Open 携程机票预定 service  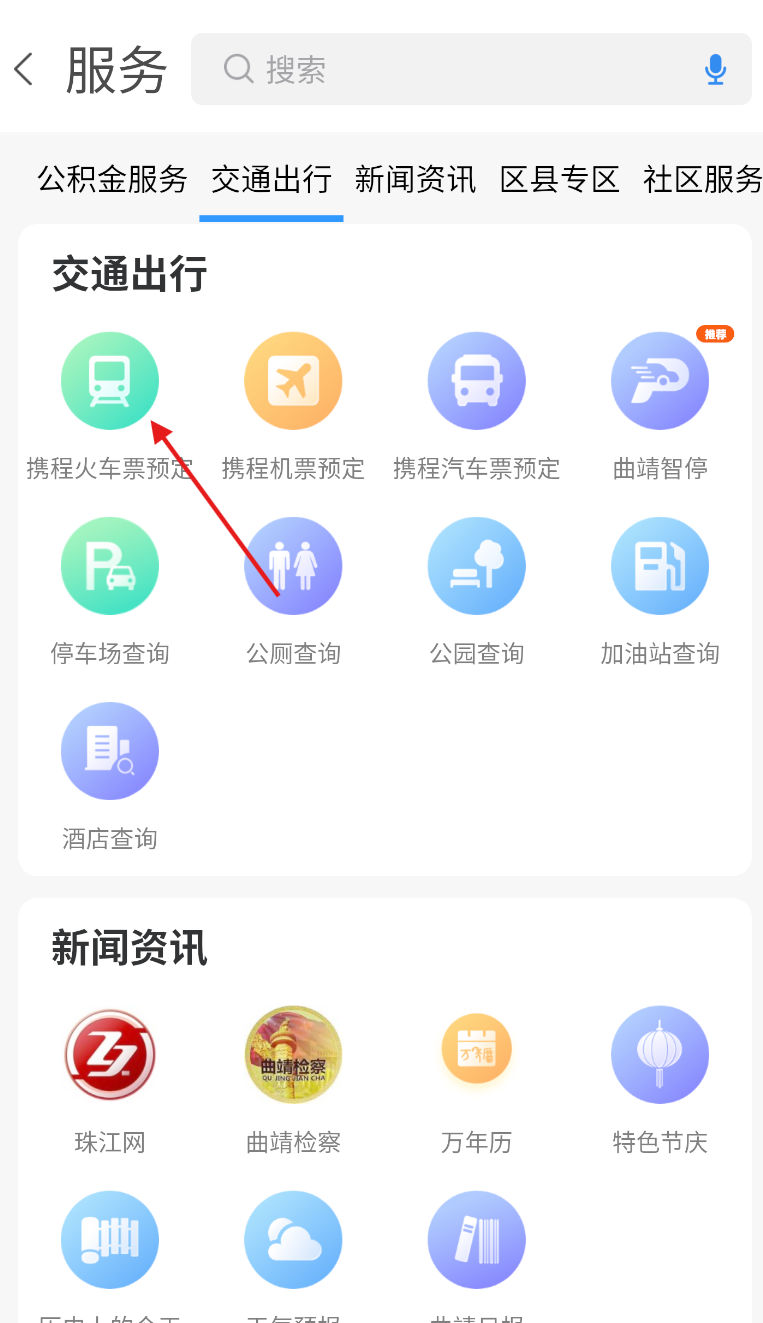point(293,381)
